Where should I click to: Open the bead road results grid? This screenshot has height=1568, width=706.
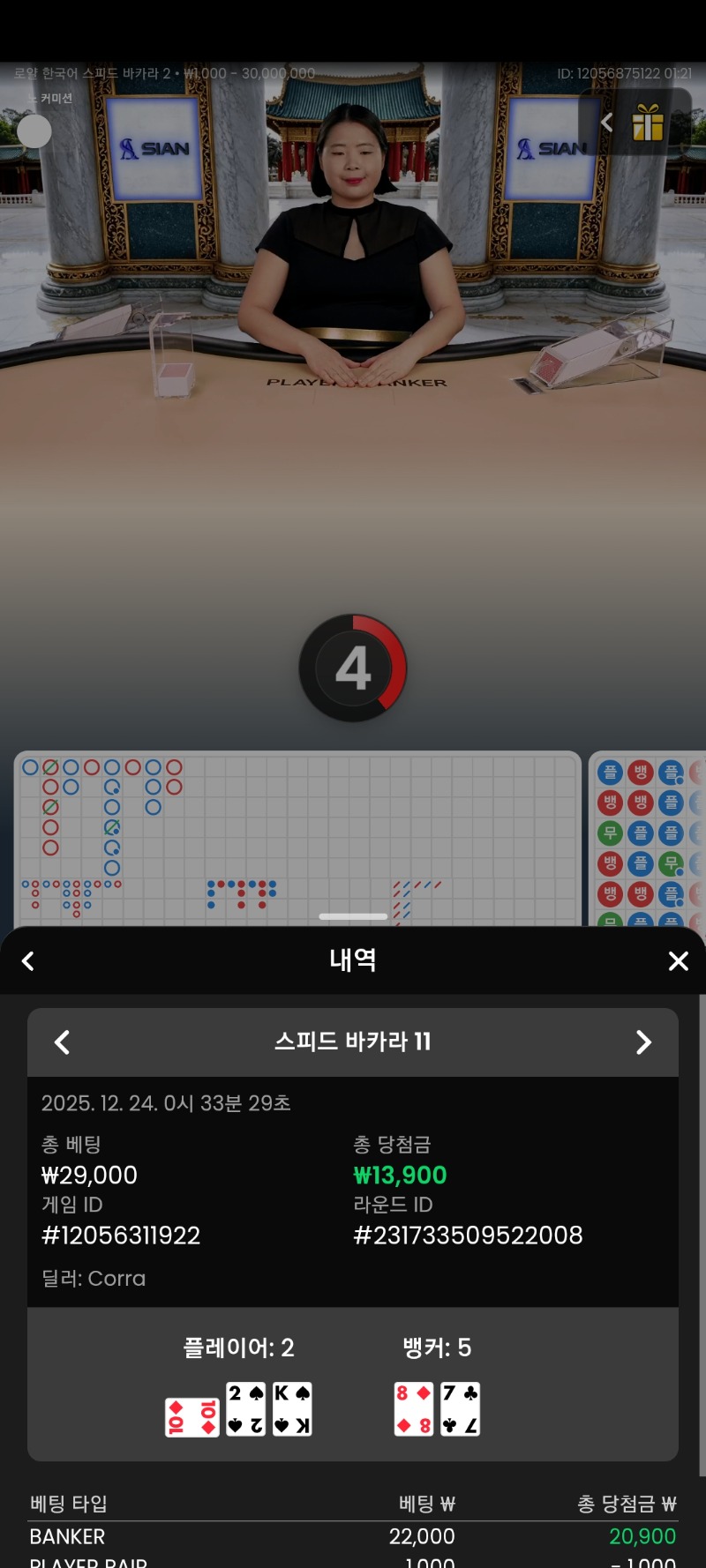649,836
